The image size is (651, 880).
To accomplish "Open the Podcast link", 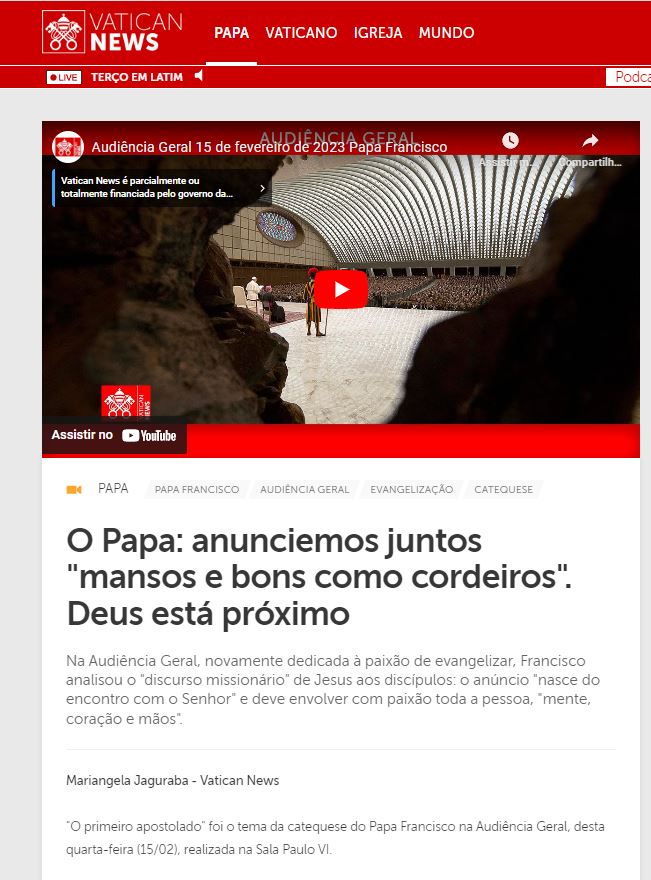I will pos(631,77).
